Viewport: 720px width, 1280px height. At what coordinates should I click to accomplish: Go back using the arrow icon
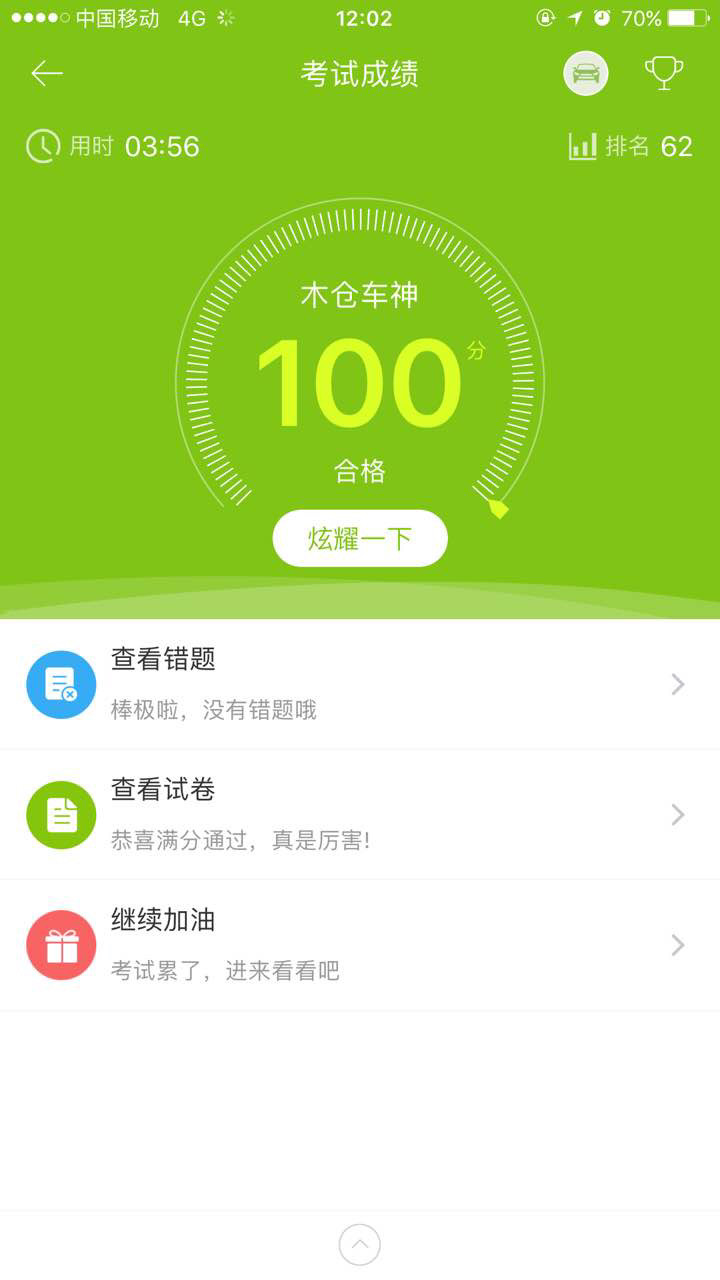(x=47, y=73)
